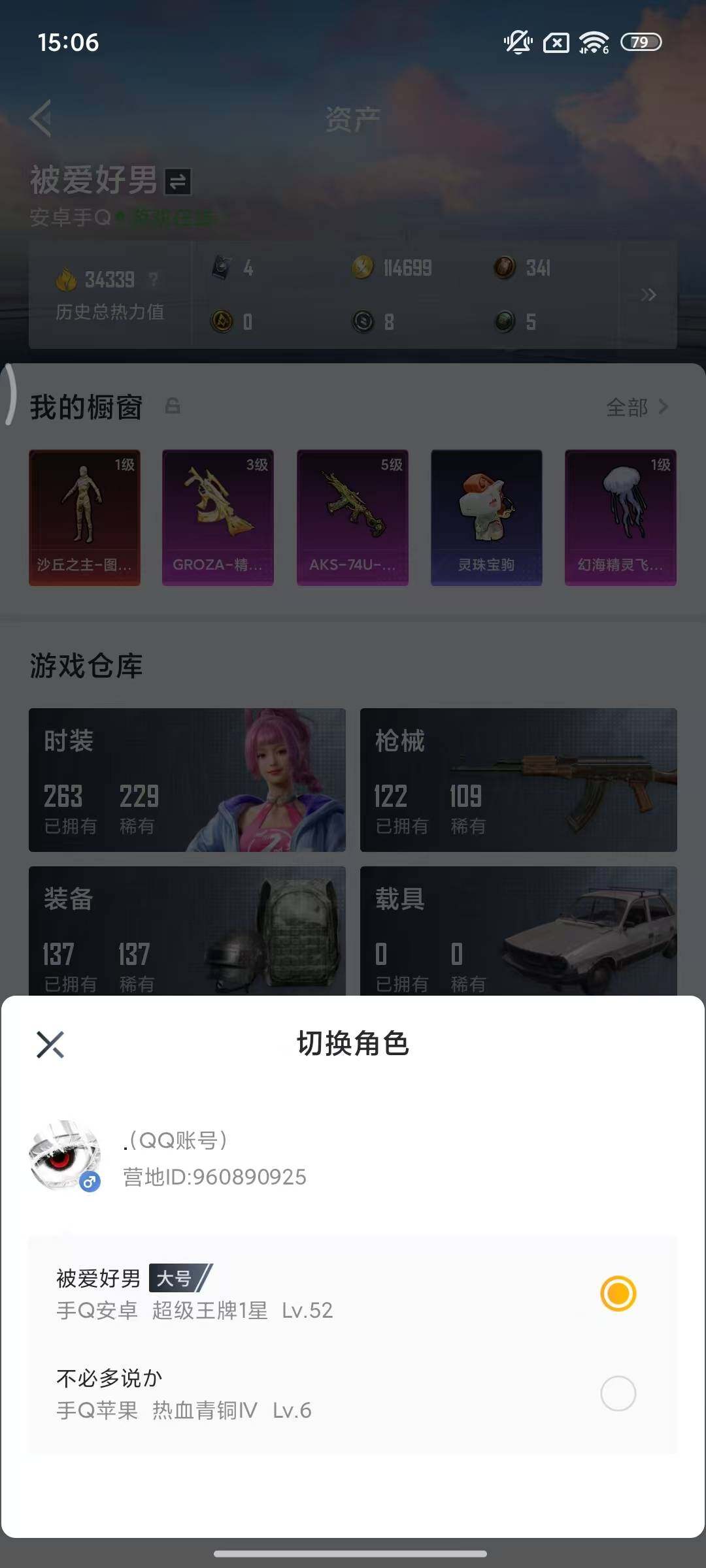This screenshot has height=1568, width=706.
Task: Open 全部 to view all showcase items
Action: tap(628, 406)
